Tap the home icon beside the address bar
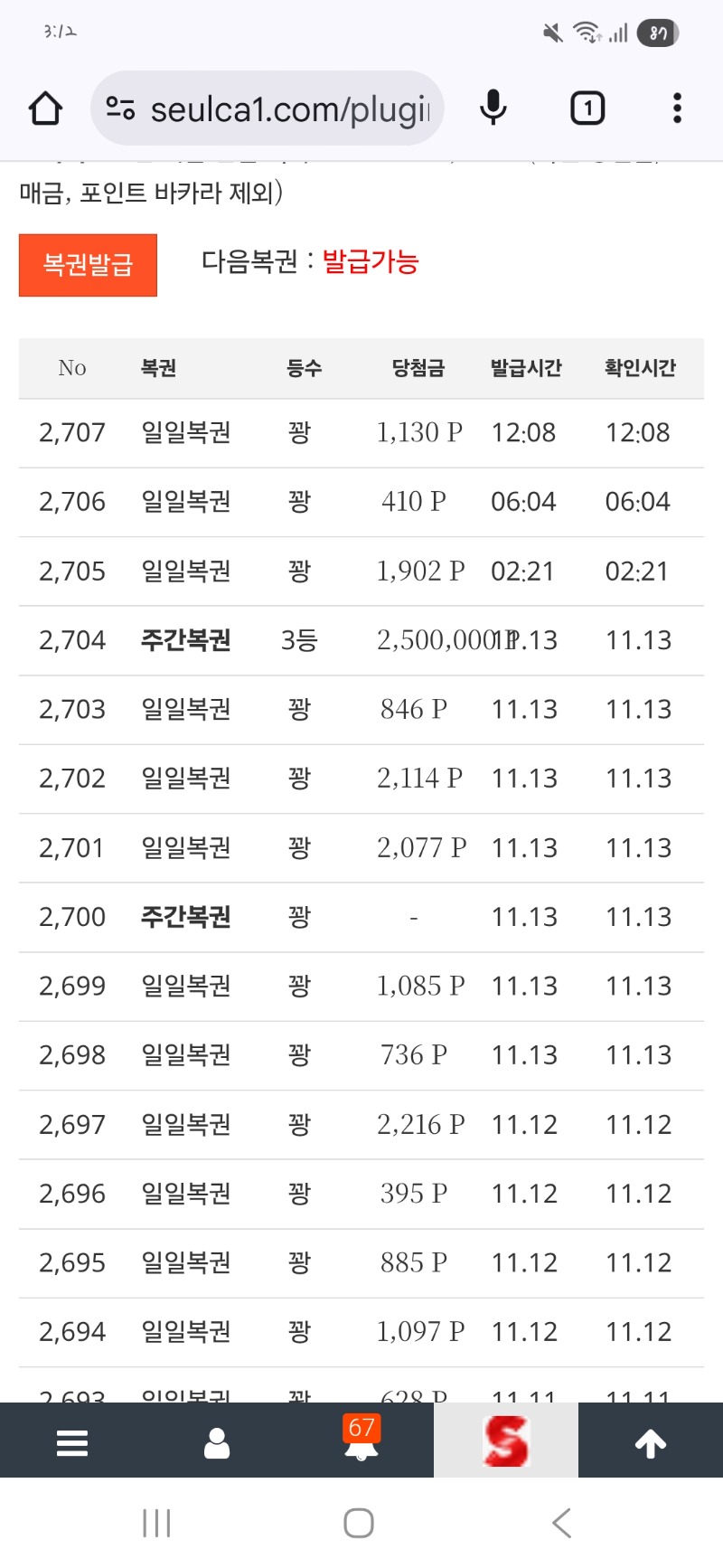Viewport: 723px width, 1568px height. [x=45, y=107]
